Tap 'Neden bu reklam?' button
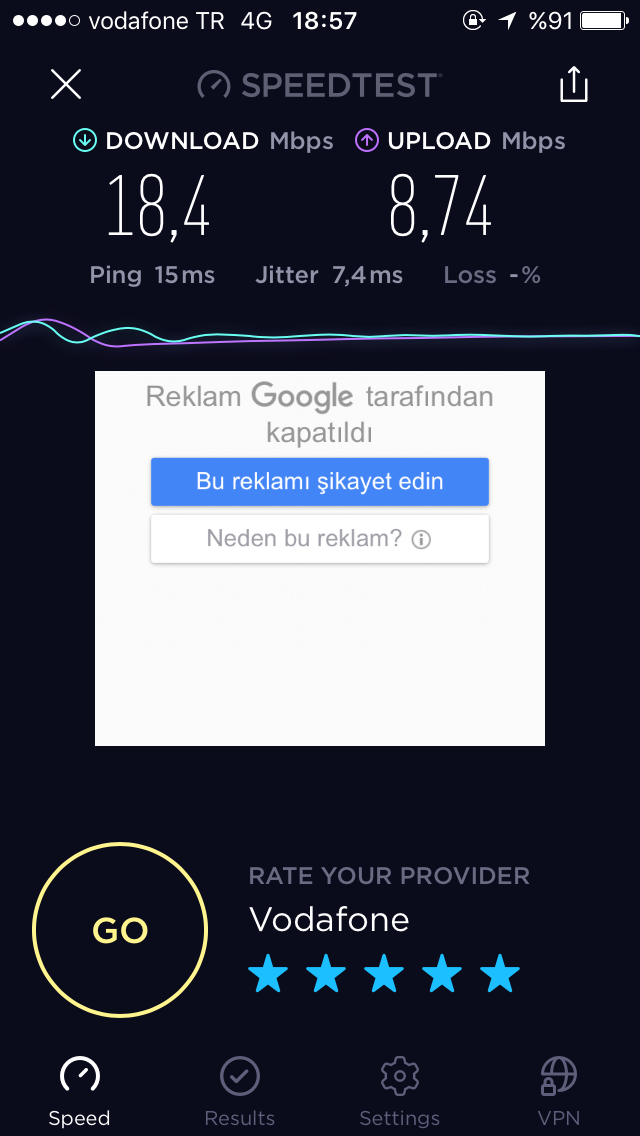This screenshot has height=1136, width=640. click(x=320, y=538)
